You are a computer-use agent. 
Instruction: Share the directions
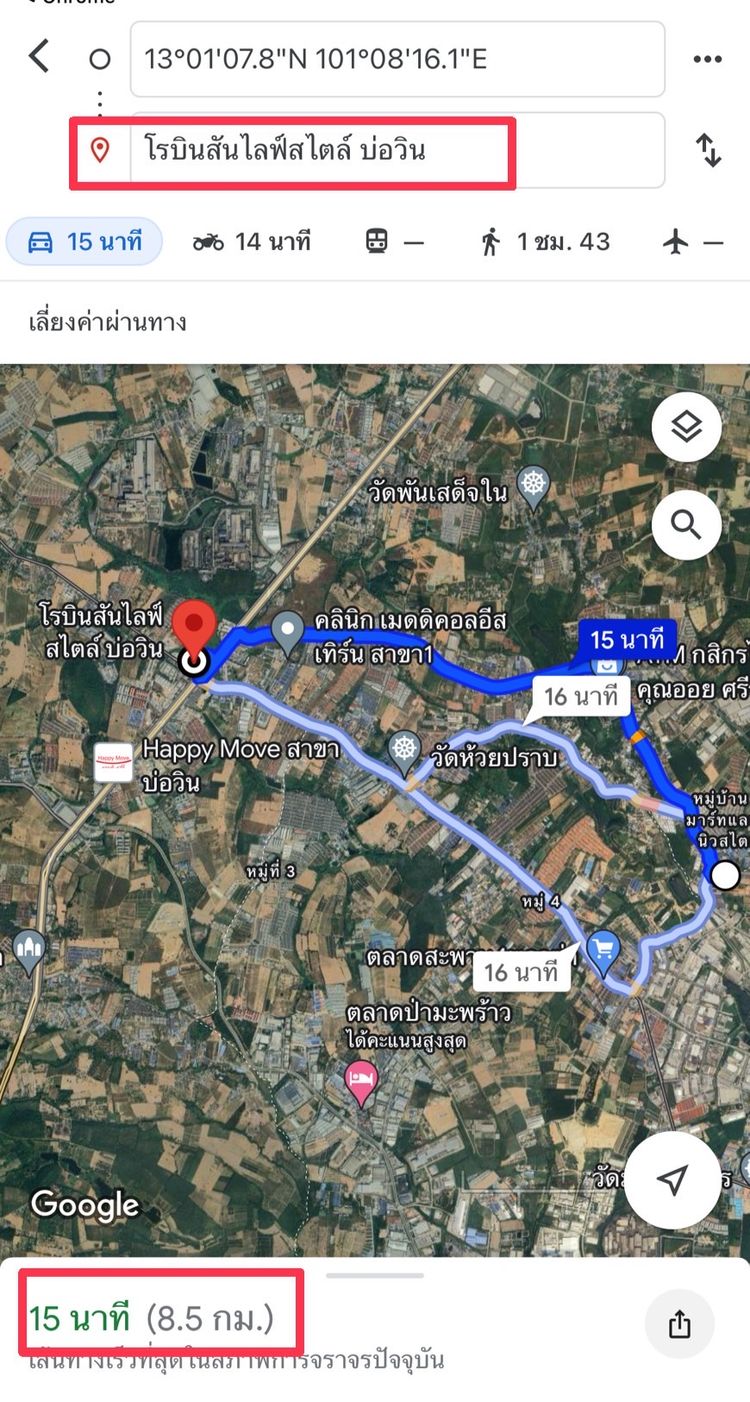tap(679, 1325)
